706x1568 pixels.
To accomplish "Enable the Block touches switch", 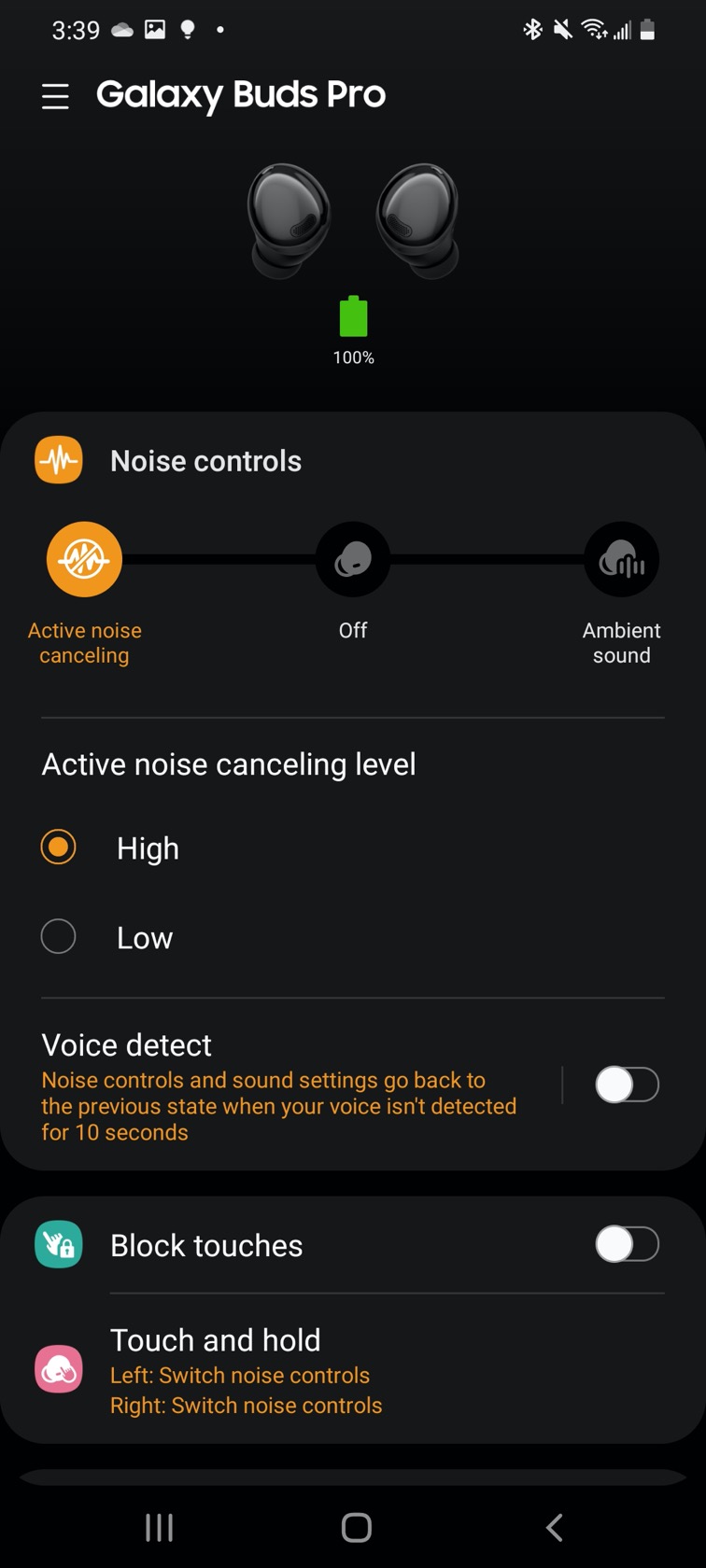I will point(627,1244).
